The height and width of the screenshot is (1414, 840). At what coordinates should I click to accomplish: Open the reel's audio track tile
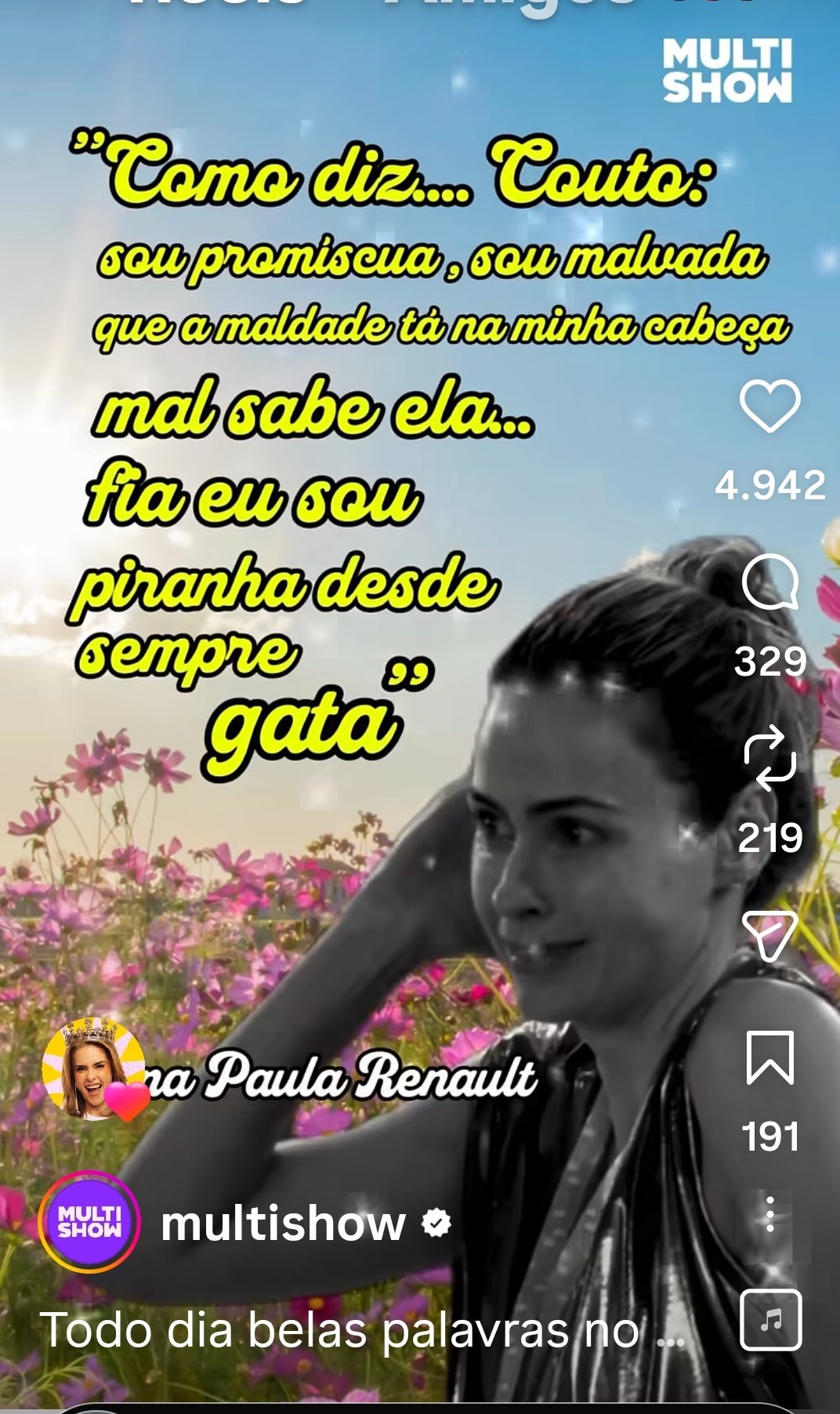tap(770, 1320)
